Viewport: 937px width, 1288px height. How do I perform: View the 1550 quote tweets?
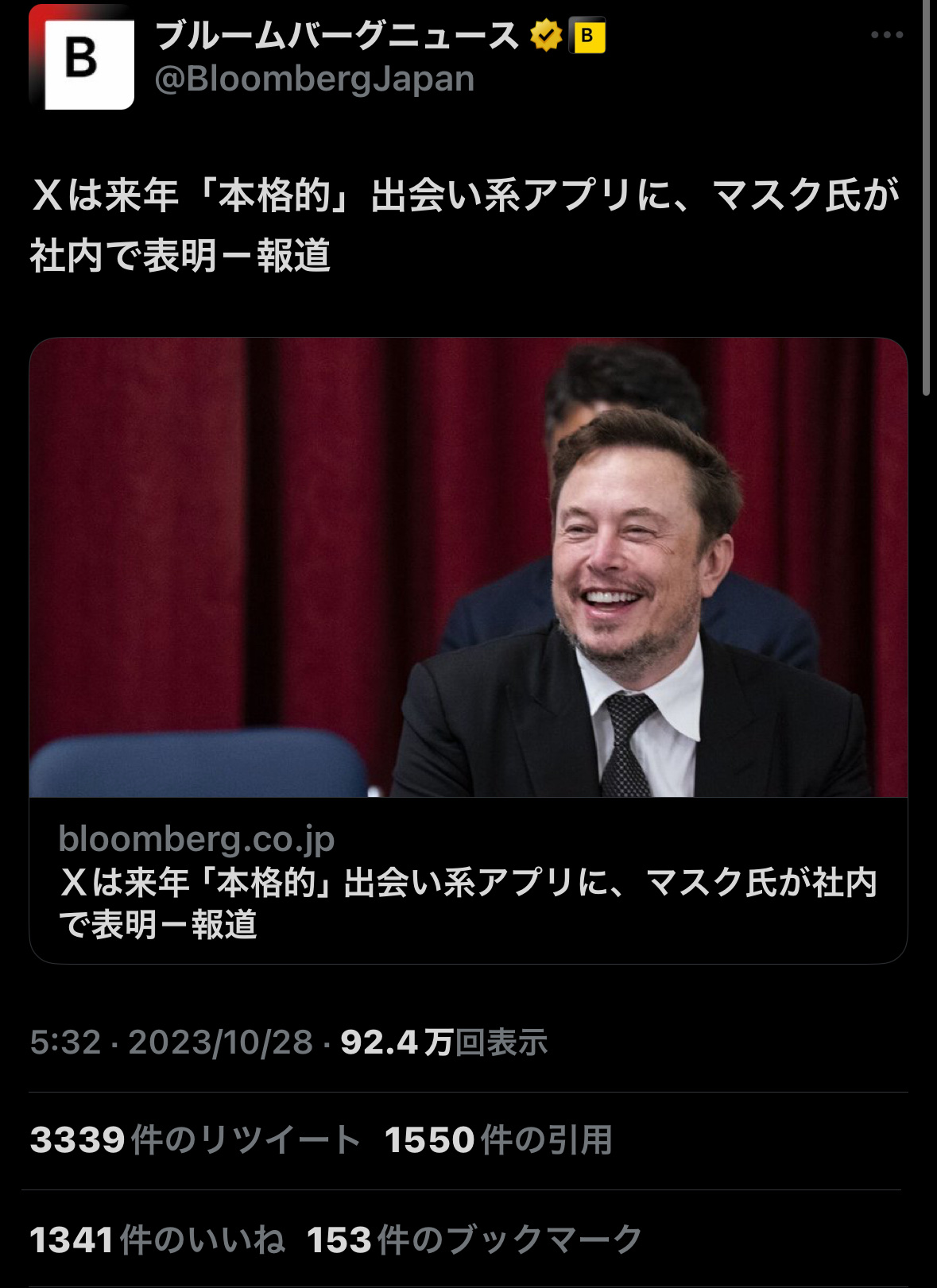[498, 1140]
